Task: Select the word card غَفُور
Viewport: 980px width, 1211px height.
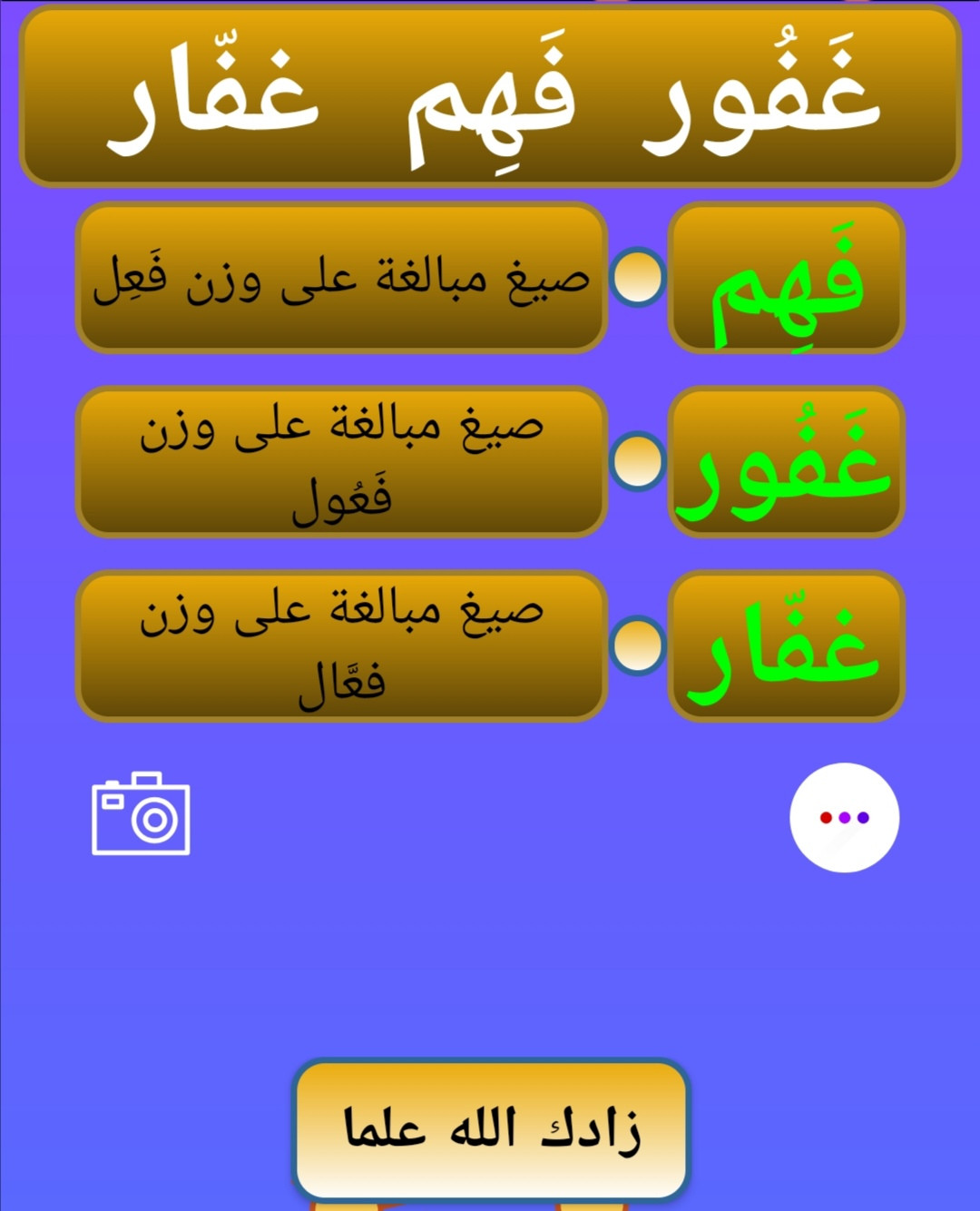Action: pos(787,462)
